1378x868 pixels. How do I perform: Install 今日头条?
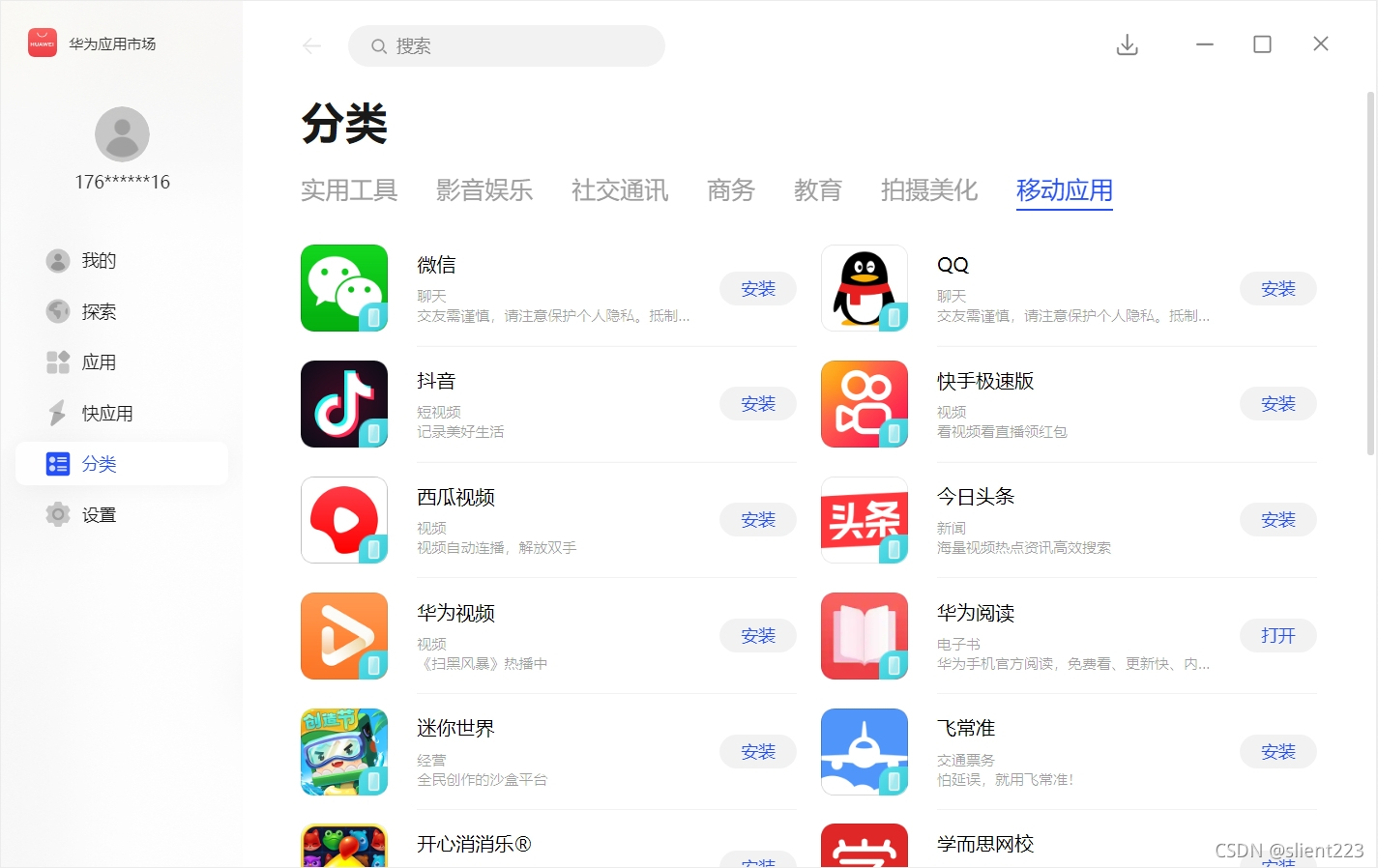(x=1277, y=520)
